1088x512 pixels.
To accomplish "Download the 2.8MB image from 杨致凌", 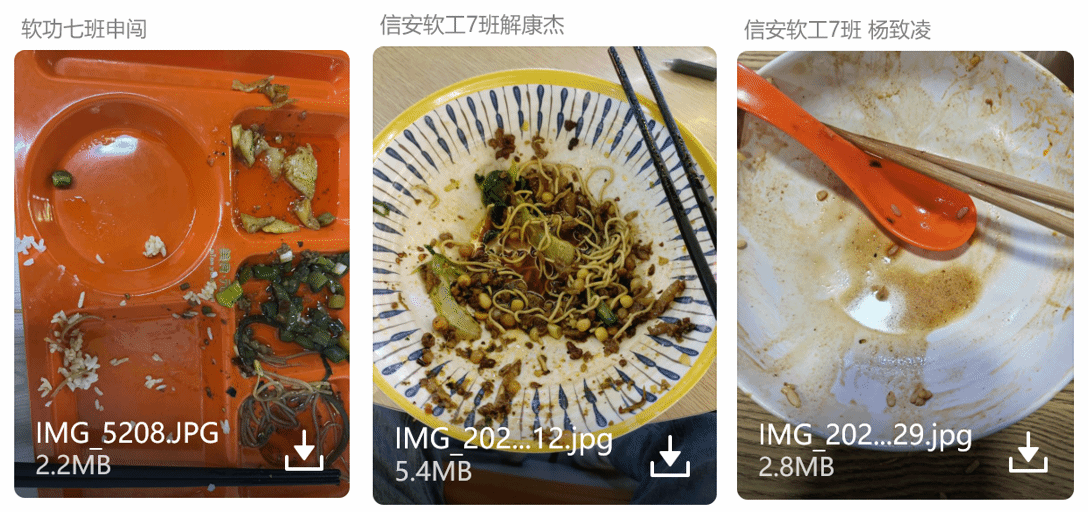I will (1027, 453).
